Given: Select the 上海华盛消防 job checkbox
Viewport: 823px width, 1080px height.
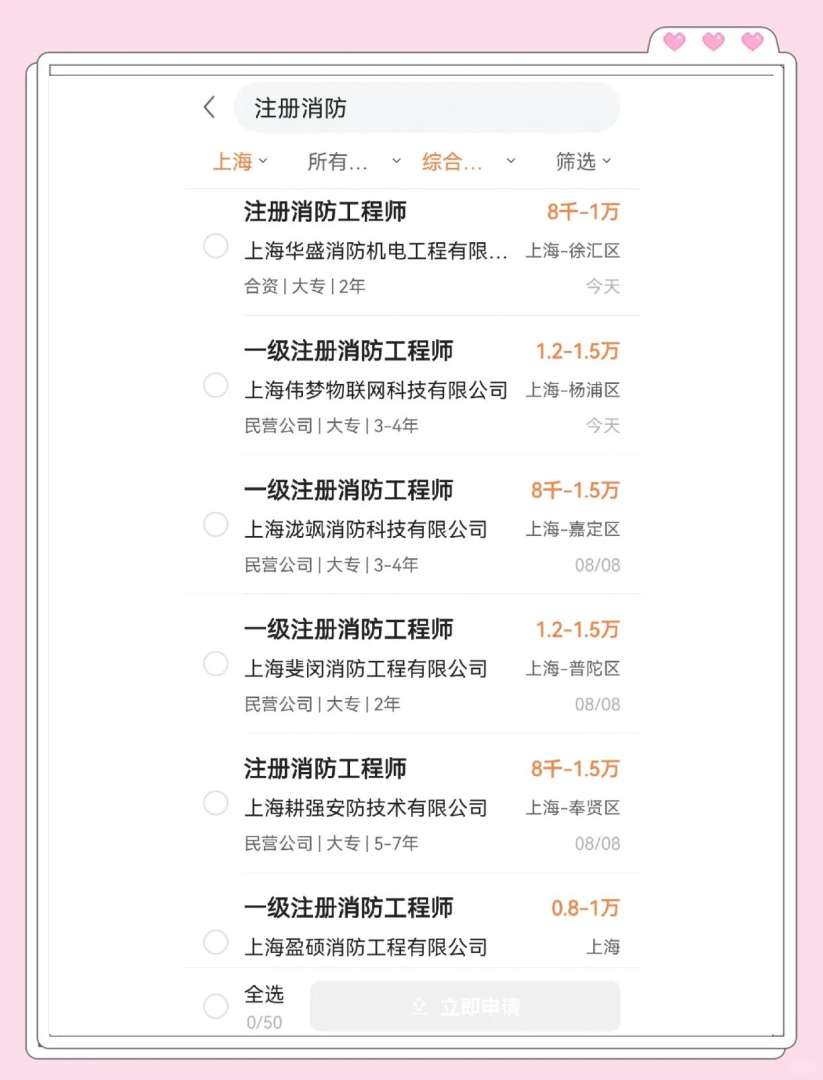Looking at the screenshot, I should pyautogui.click(x=215, y=245).
